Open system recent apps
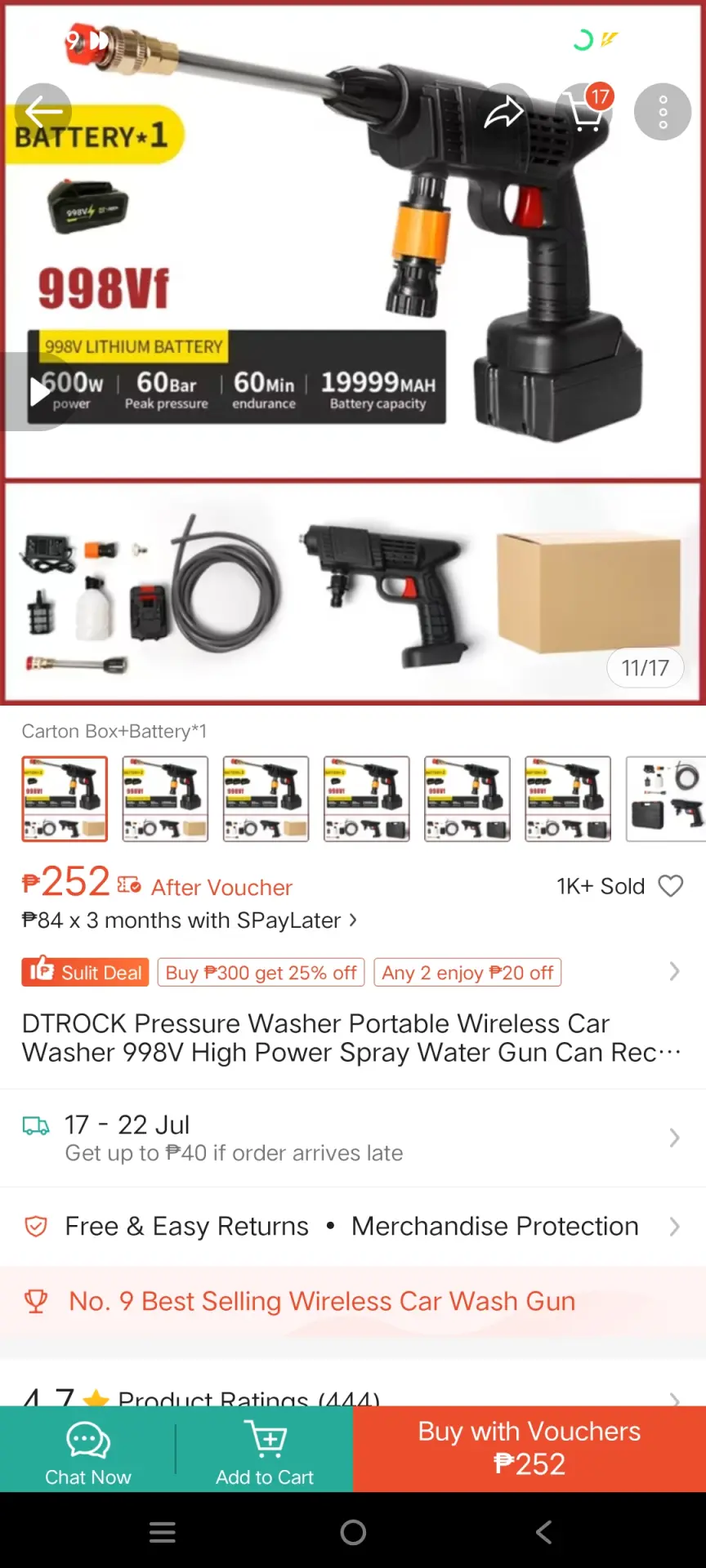 (x=163, y=1532)
